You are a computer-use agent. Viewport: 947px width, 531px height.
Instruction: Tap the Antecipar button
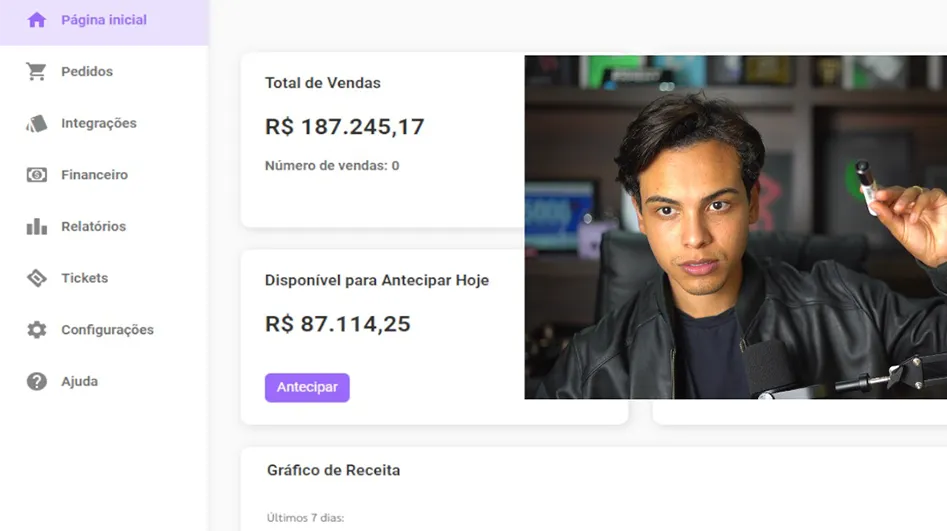pyautogui.click(x=307, y=388)
